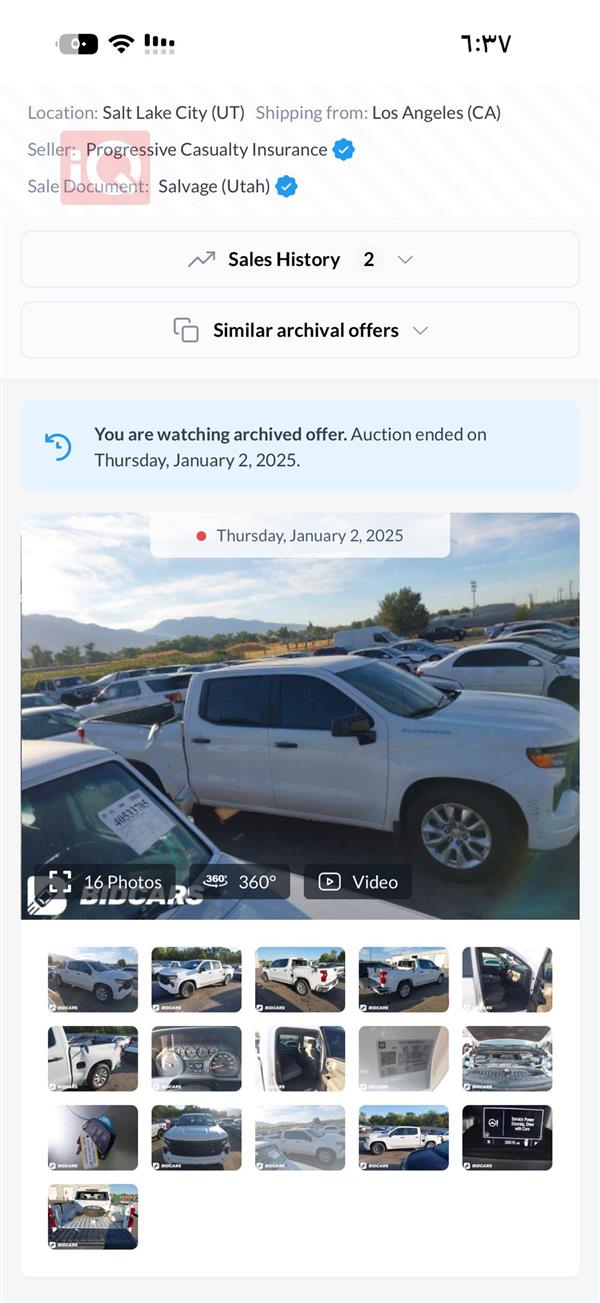Select the open driver door interior thumbnail
Image resolution: width=600 pixels, height=1303 pixels.
[x=507, y=979]
